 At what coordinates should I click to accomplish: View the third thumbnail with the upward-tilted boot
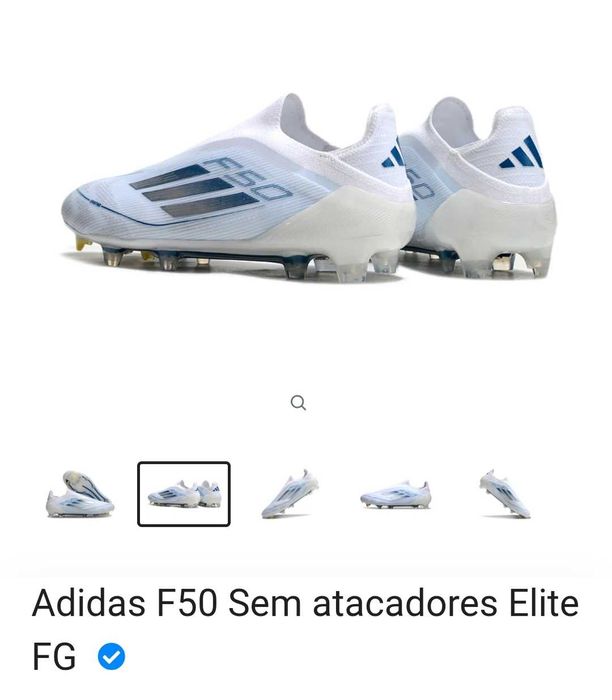click(290, 494)
